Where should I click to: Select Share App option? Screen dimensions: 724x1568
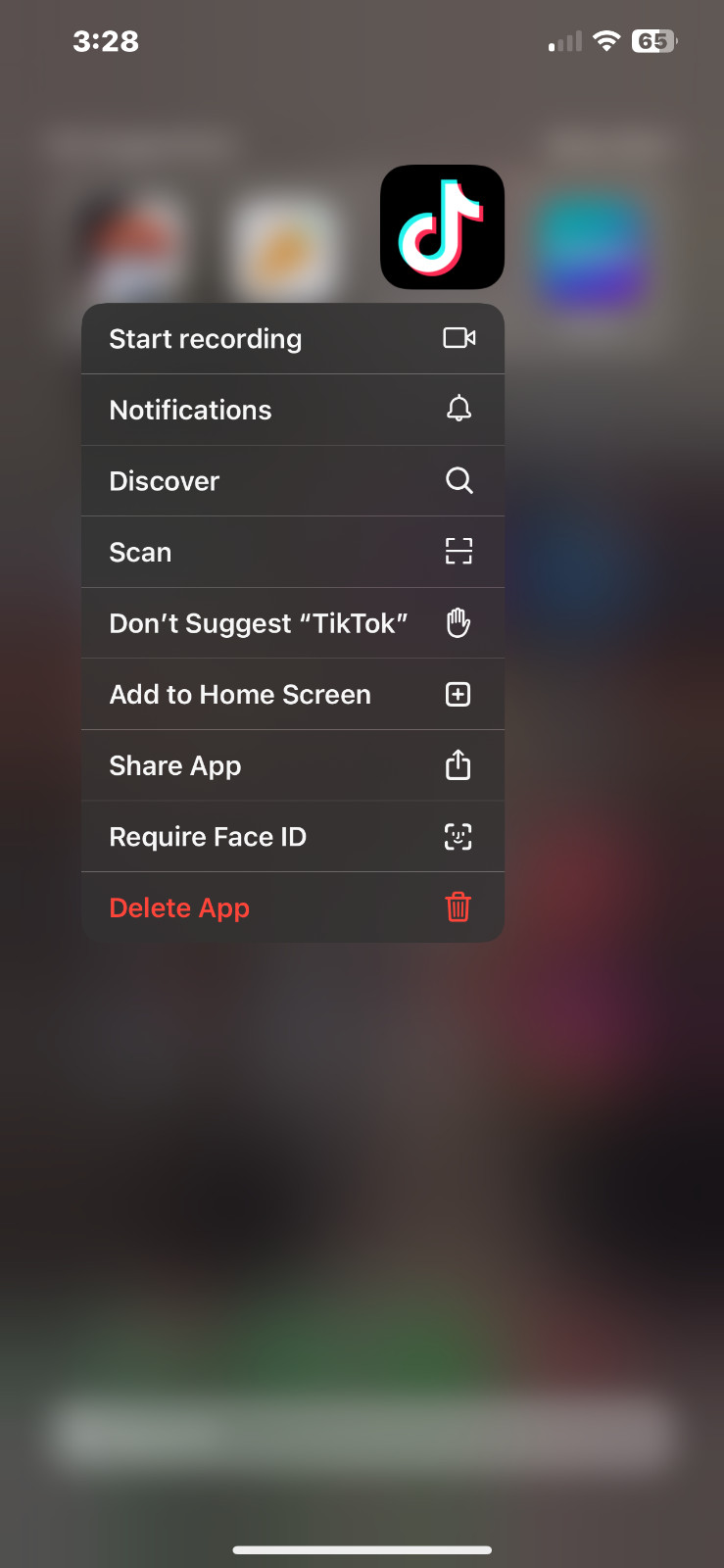point(292,765)
